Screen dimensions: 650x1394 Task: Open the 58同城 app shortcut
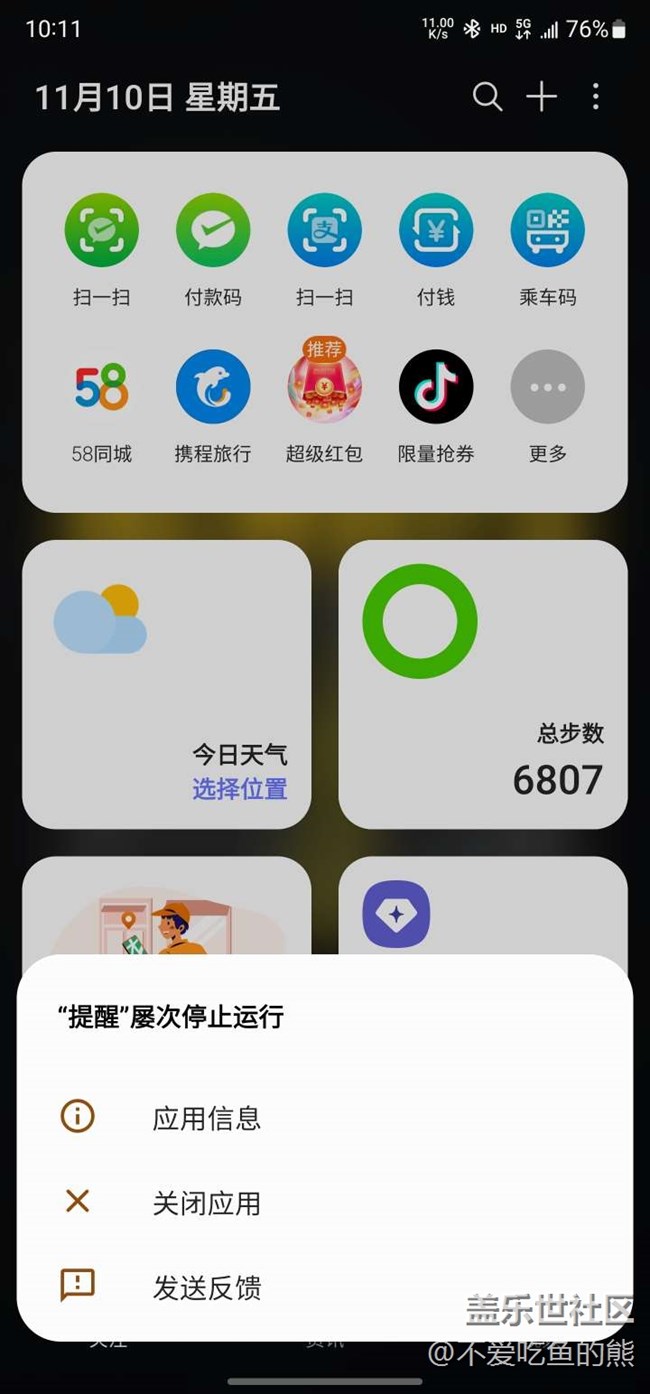[101, 388]
